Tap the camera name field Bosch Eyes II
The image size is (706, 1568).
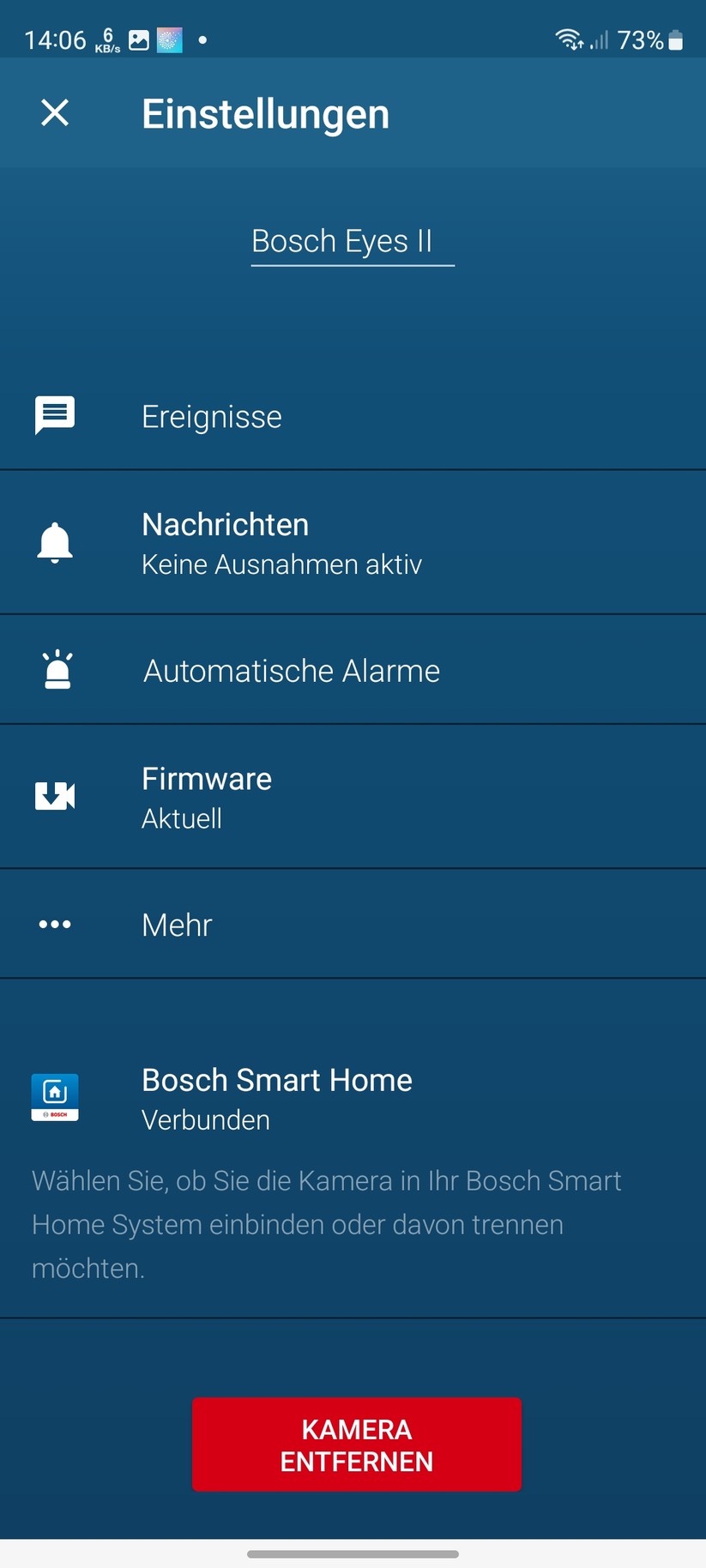[x=352, y=242]
